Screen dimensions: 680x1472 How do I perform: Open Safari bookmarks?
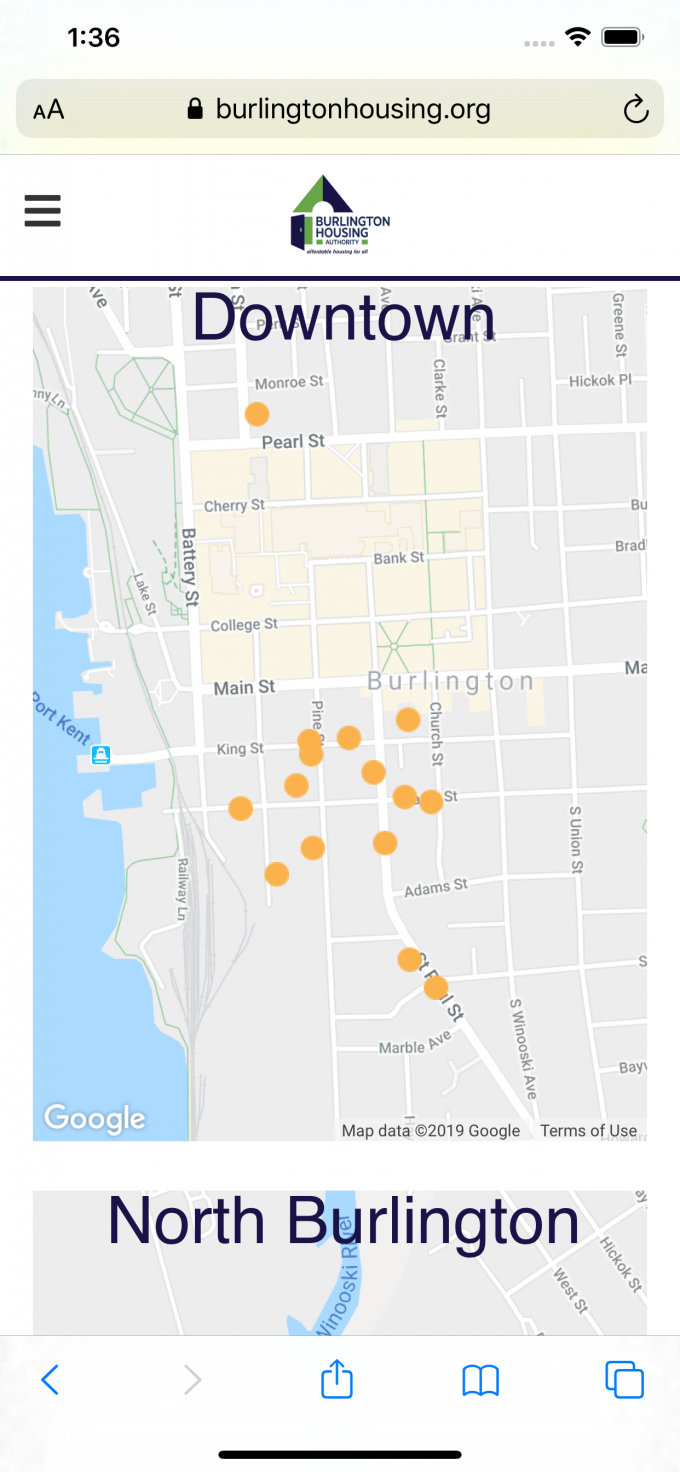click(481, 1381)
